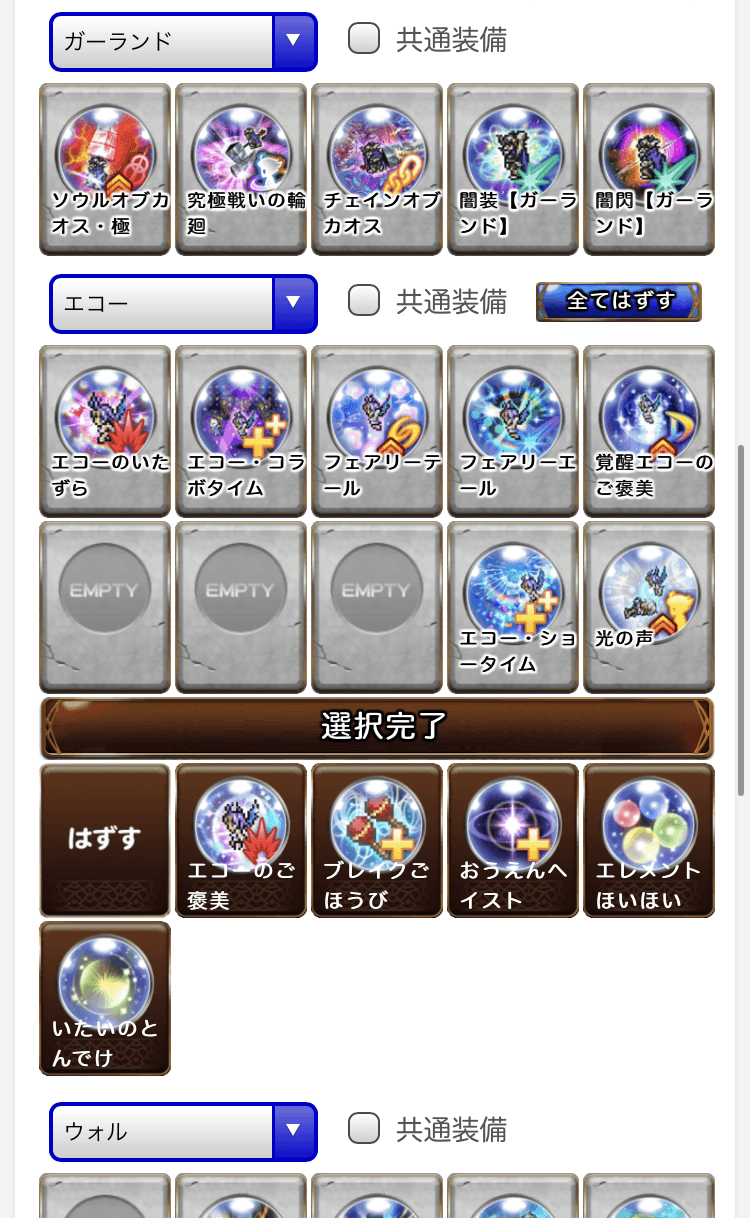Tap the 全てはずす button
Image resolution: width=750 pixels, height=1218 pixels.
click(619, 301)
